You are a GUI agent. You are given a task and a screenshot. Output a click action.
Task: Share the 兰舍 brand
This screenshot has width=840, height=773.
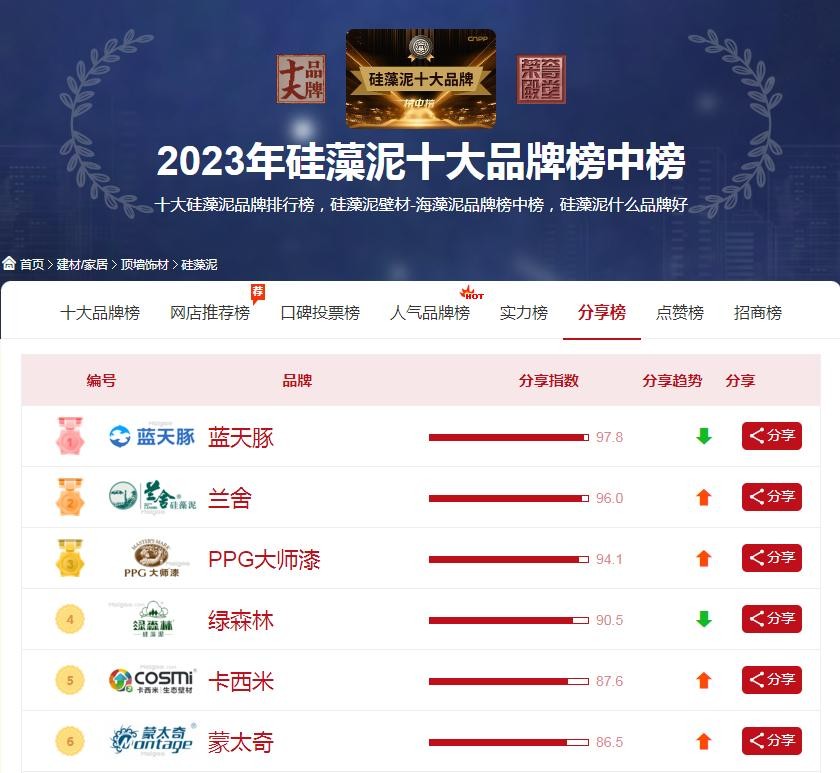point(772,497)
